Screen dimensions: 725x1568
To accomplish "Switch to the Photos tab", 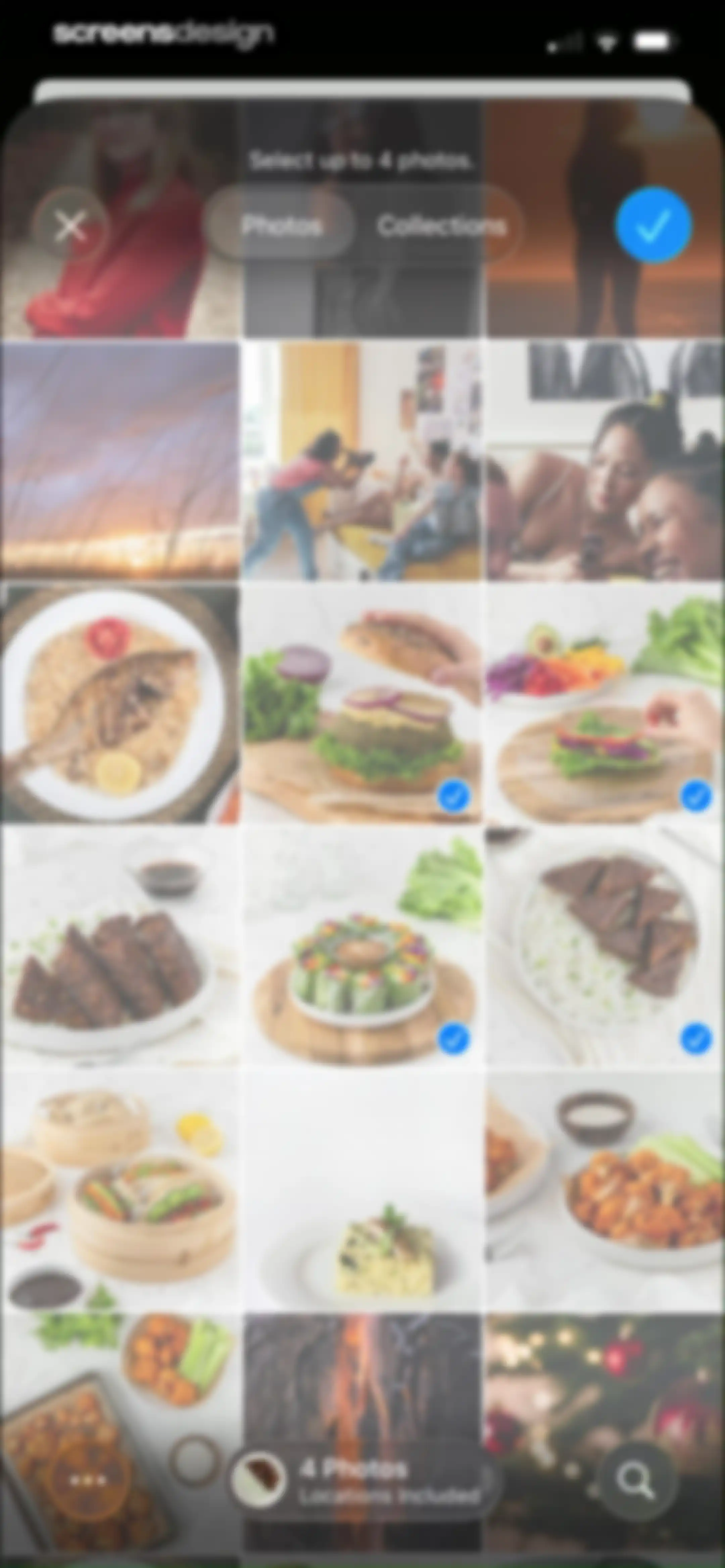I will [x=281, y=226].
